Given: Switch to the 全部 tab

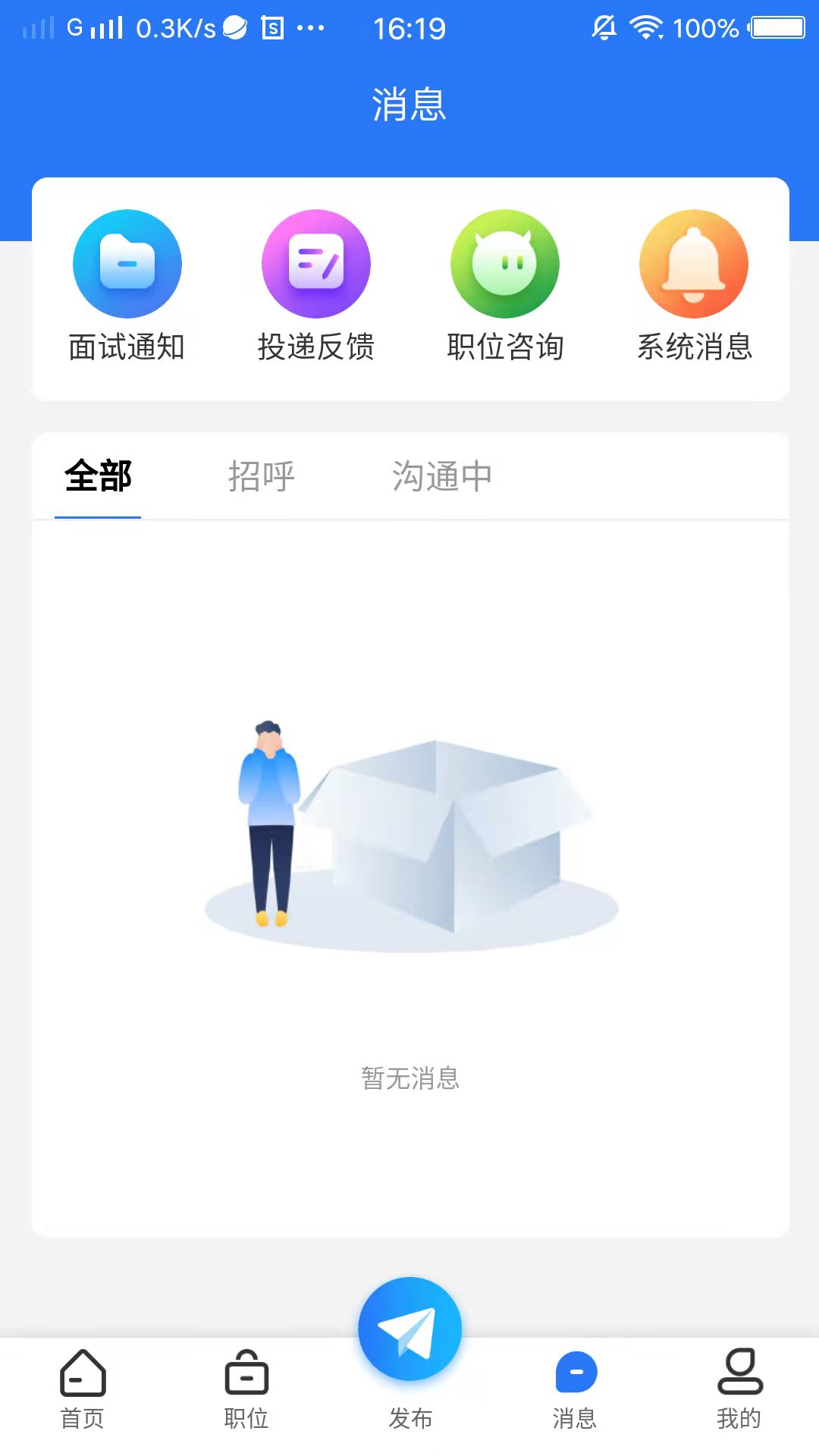Looking at the screenshot, I should coord(98,477).
